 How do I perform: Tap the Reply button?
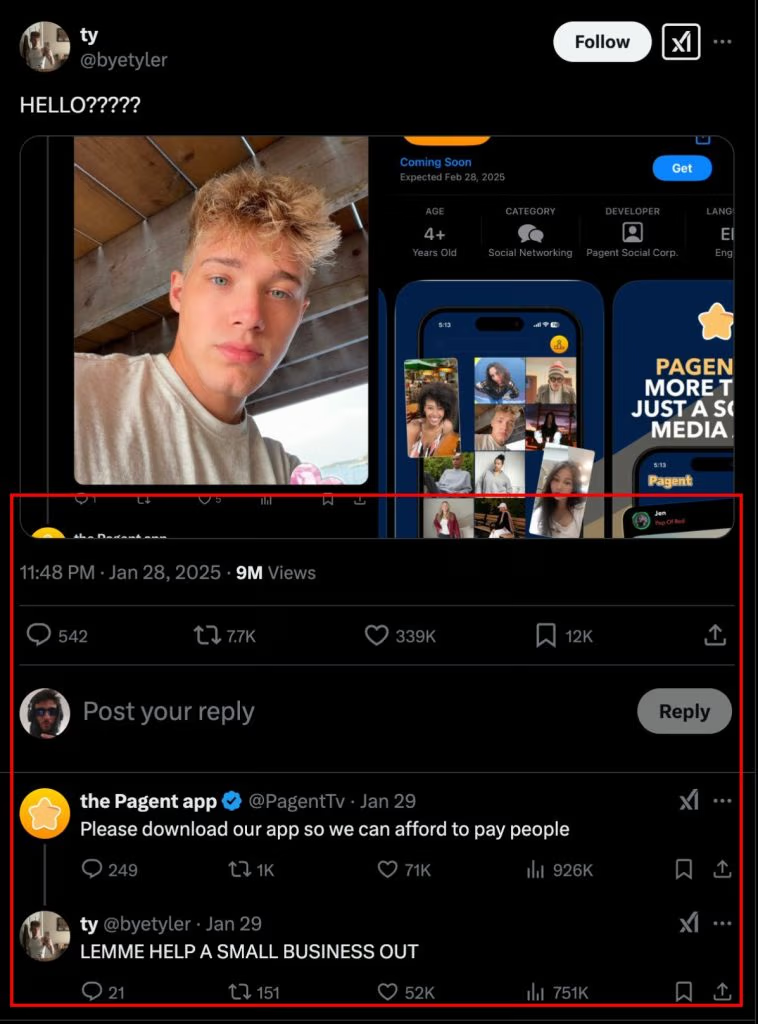(684, 712)
